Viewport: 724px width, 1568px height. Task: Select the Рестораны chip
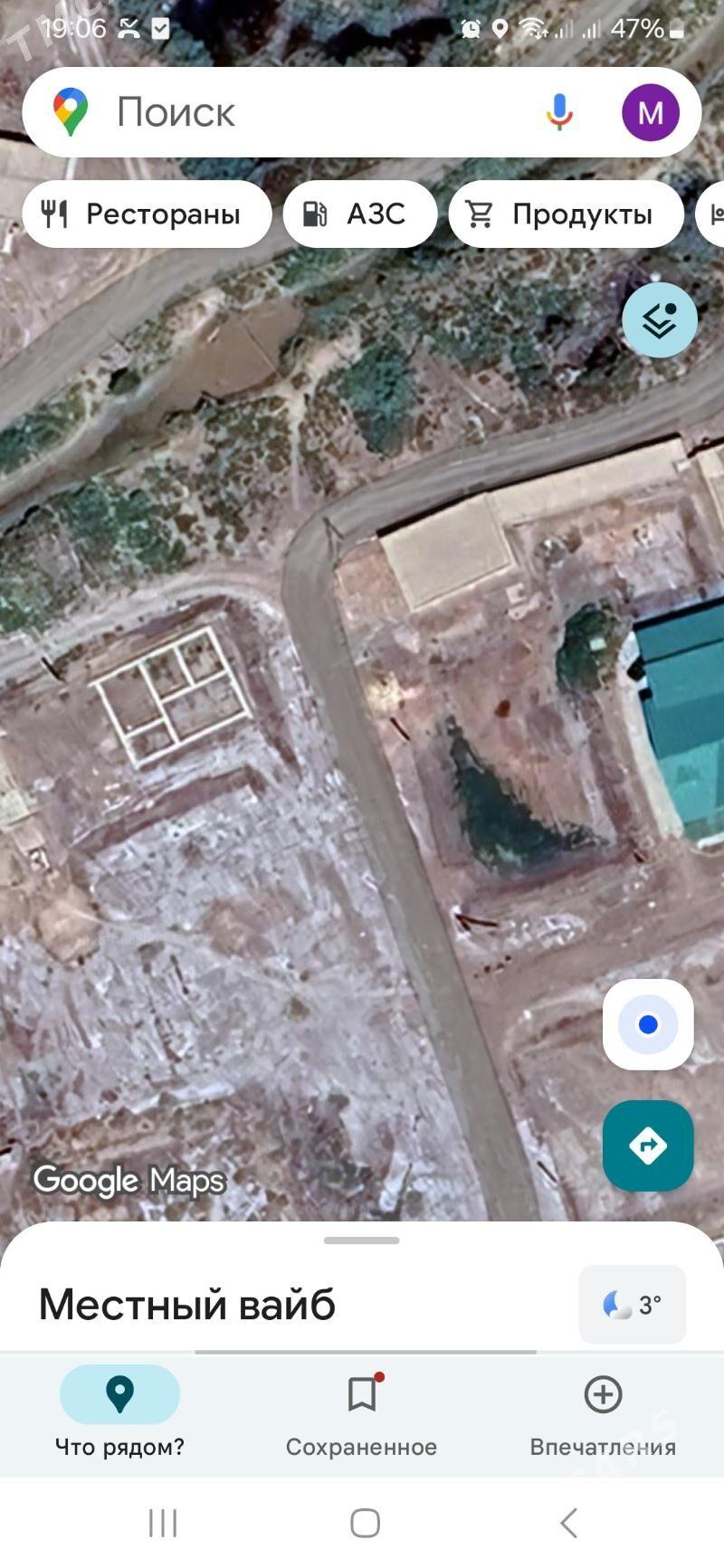click(147, 214)
